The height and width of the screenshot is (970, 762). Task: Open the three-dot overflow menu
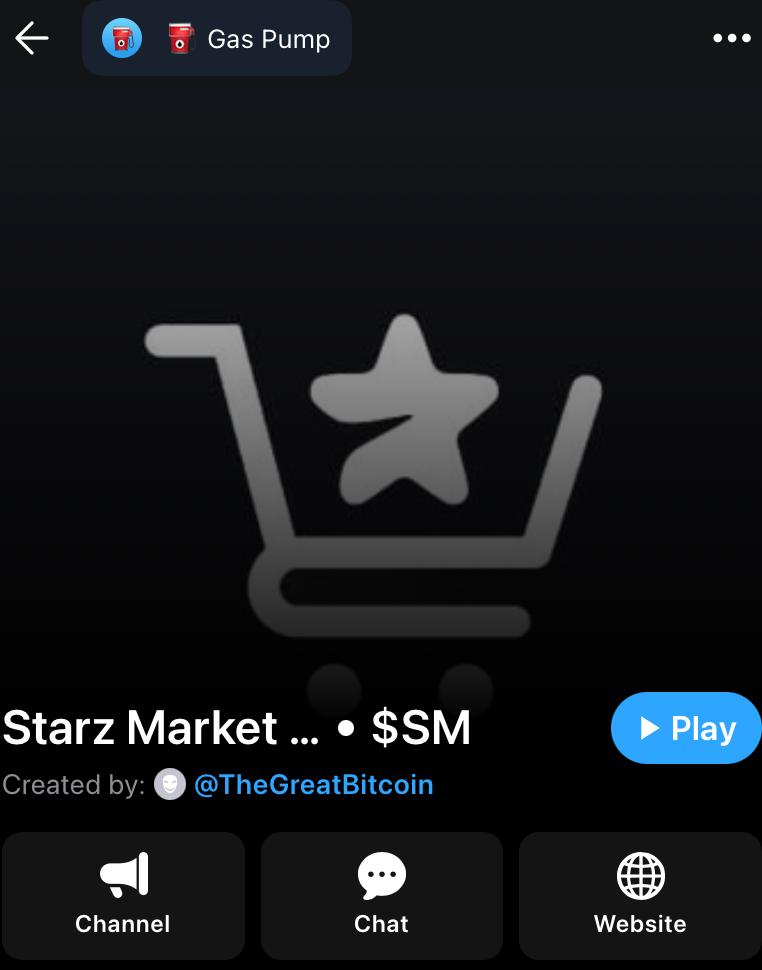click(x=731, y=39)
